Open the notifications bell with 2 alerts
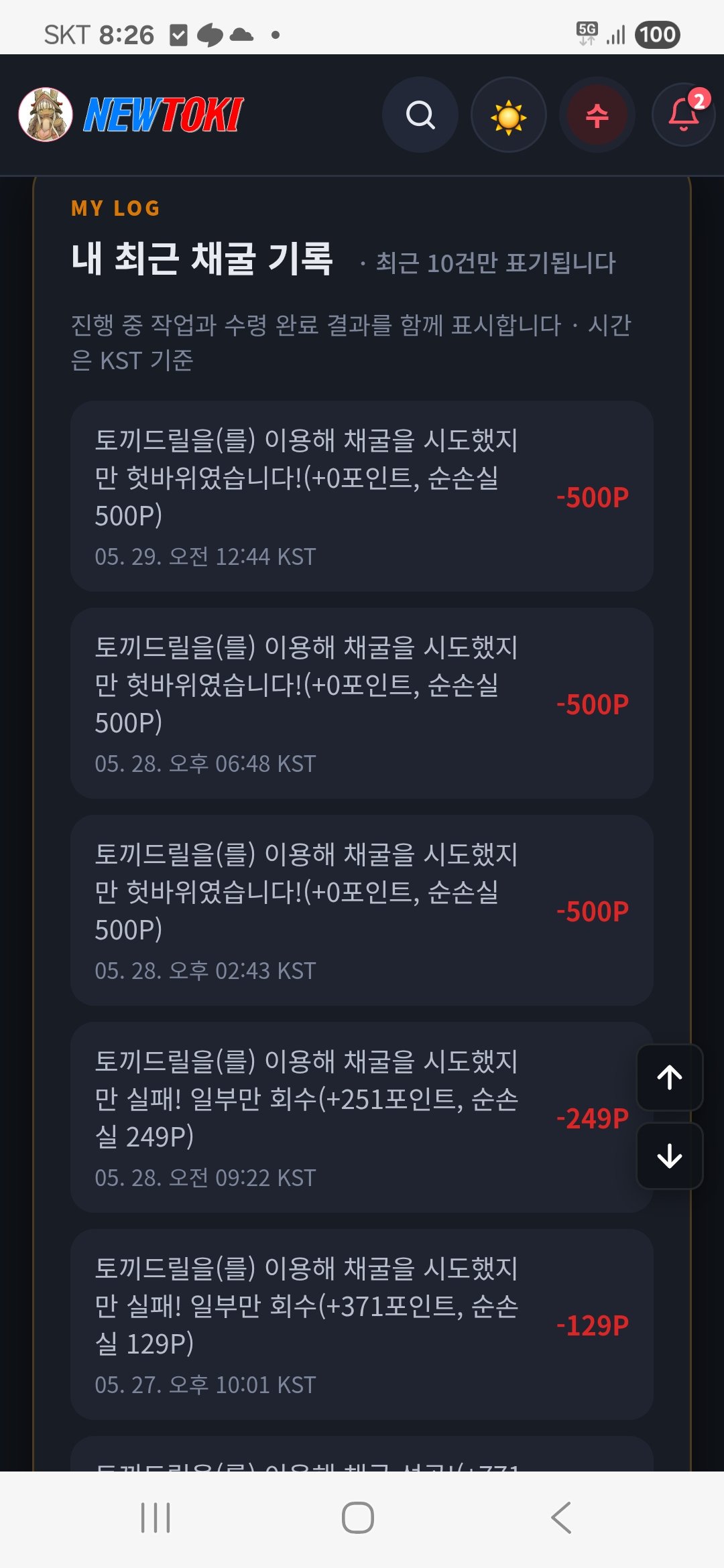This screenshot has height=1568, width=724. (x=684, y=115)
